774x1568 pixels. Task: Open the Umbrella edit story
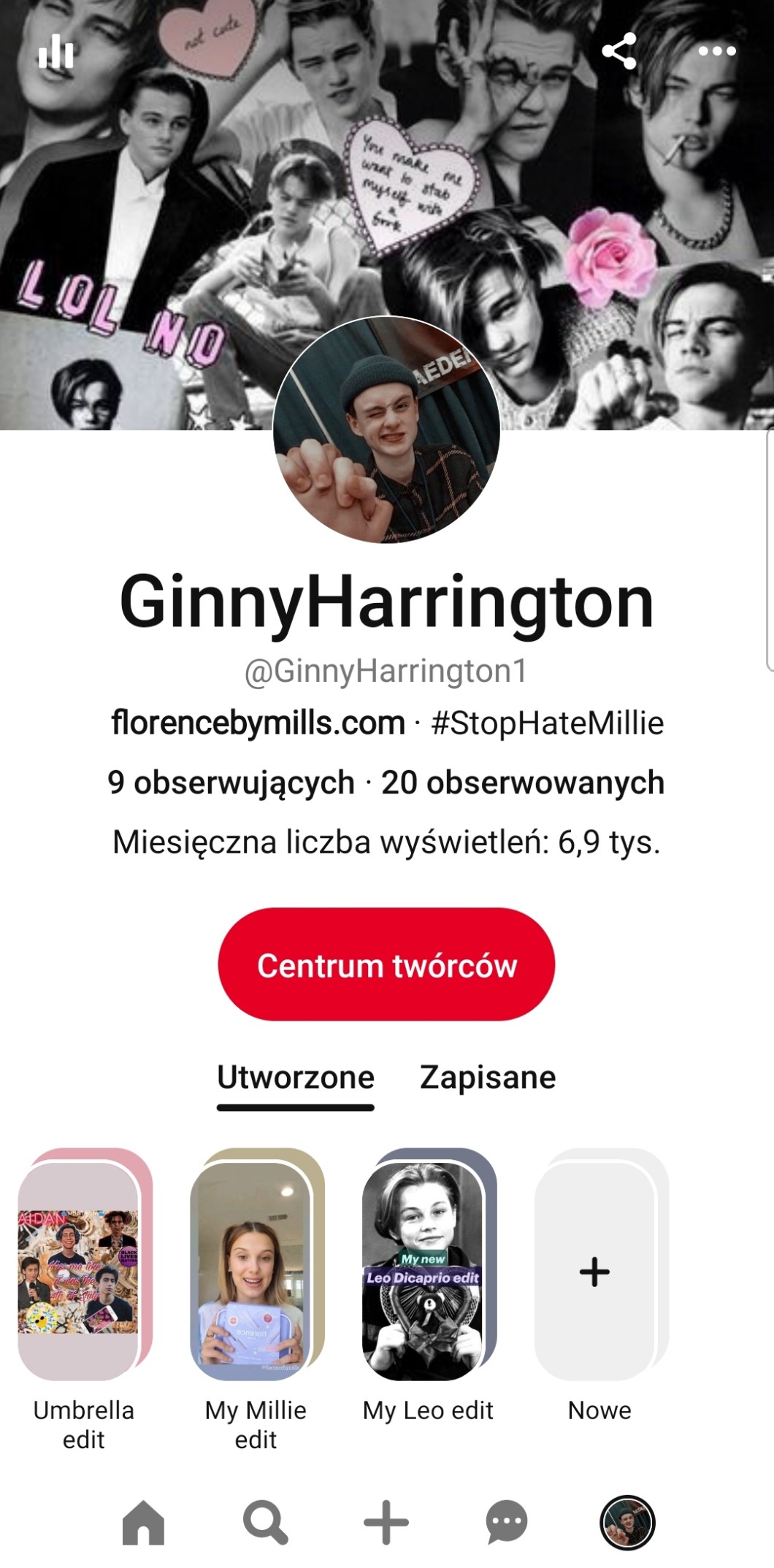pos(80,1270)
